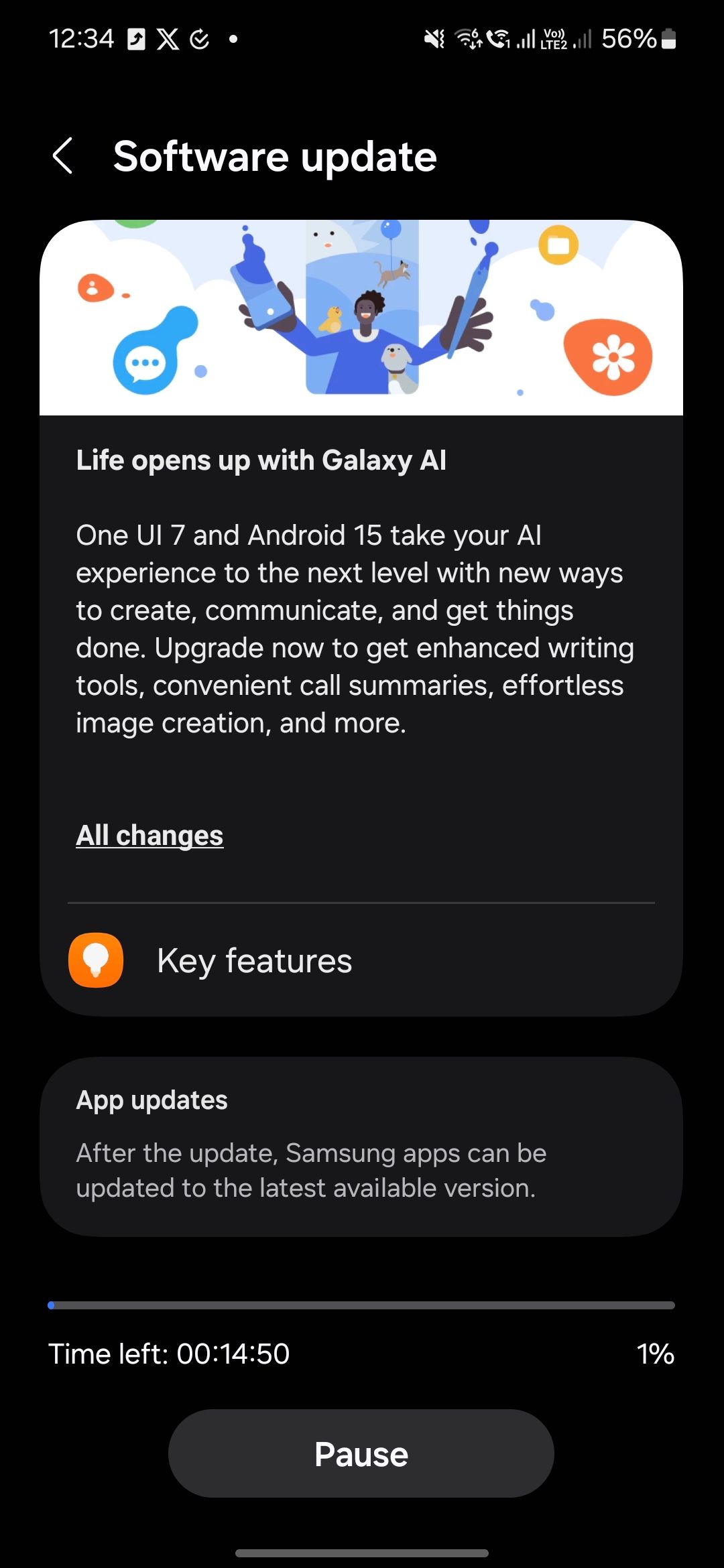Select the checkmark sync notification icon

[x=200, y=39]
